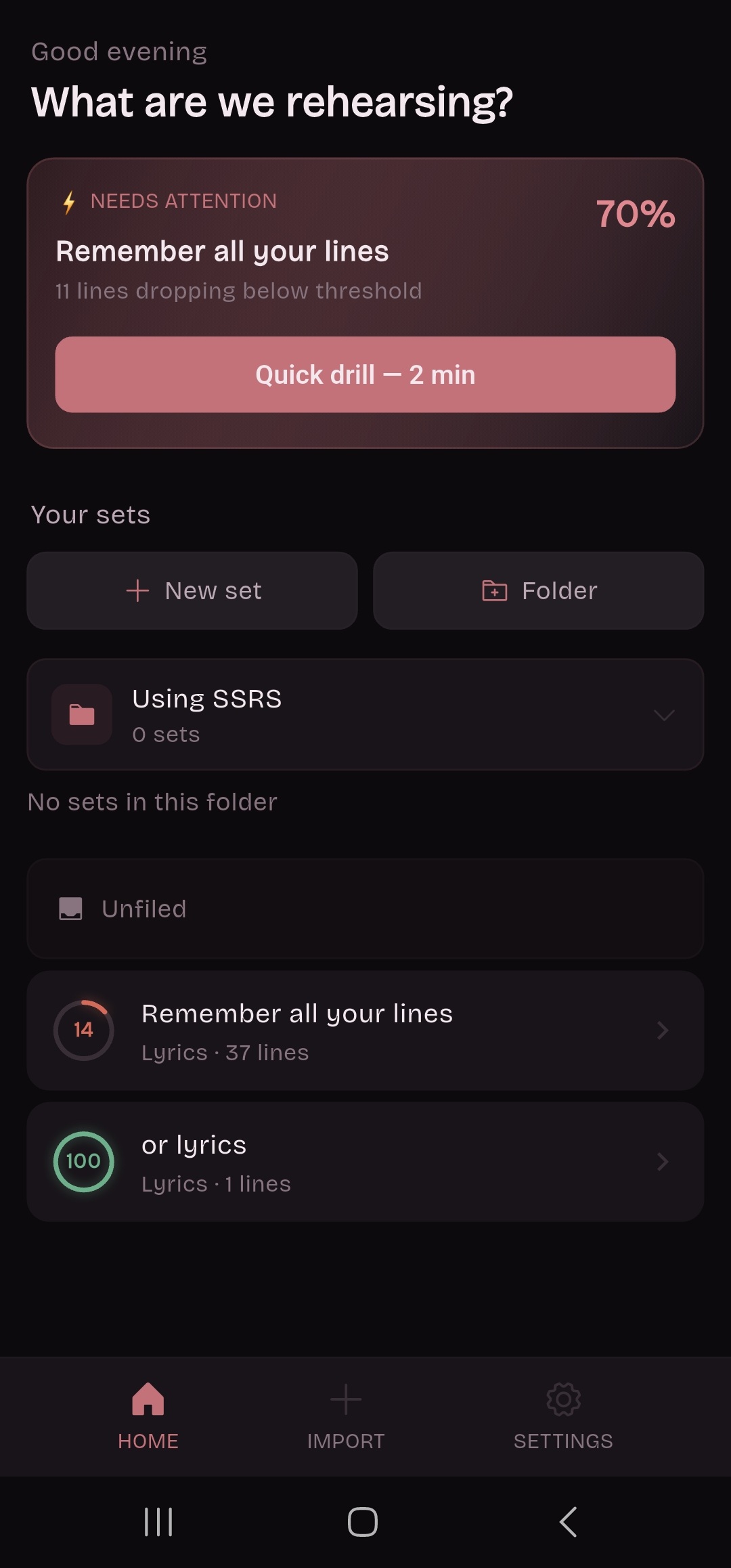Switch to the Settings tab
This screenshot has height=1568, width=731.
562,1422
